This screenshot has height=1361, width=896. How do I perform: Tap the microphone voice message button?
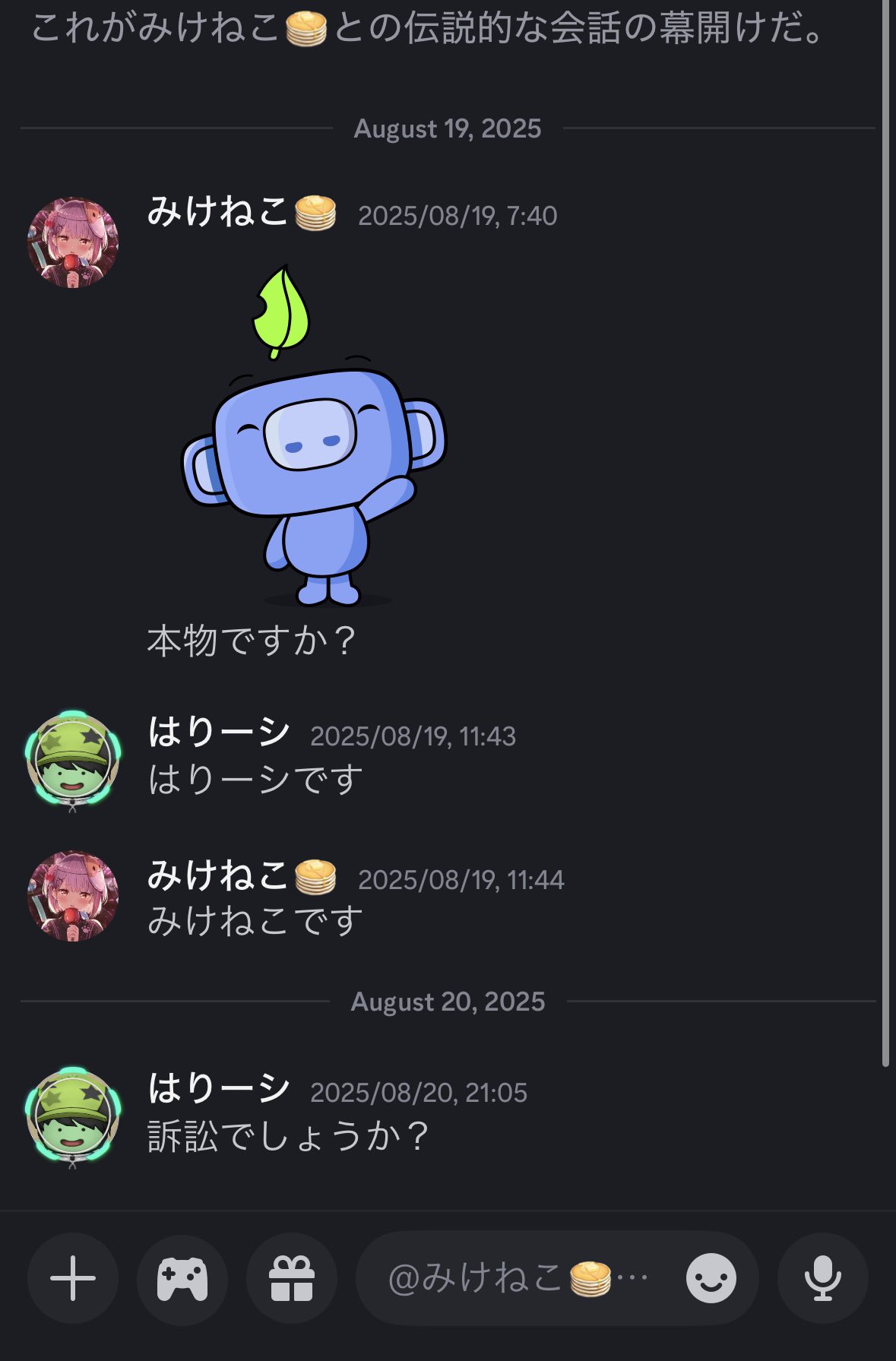click(822, 1278)
